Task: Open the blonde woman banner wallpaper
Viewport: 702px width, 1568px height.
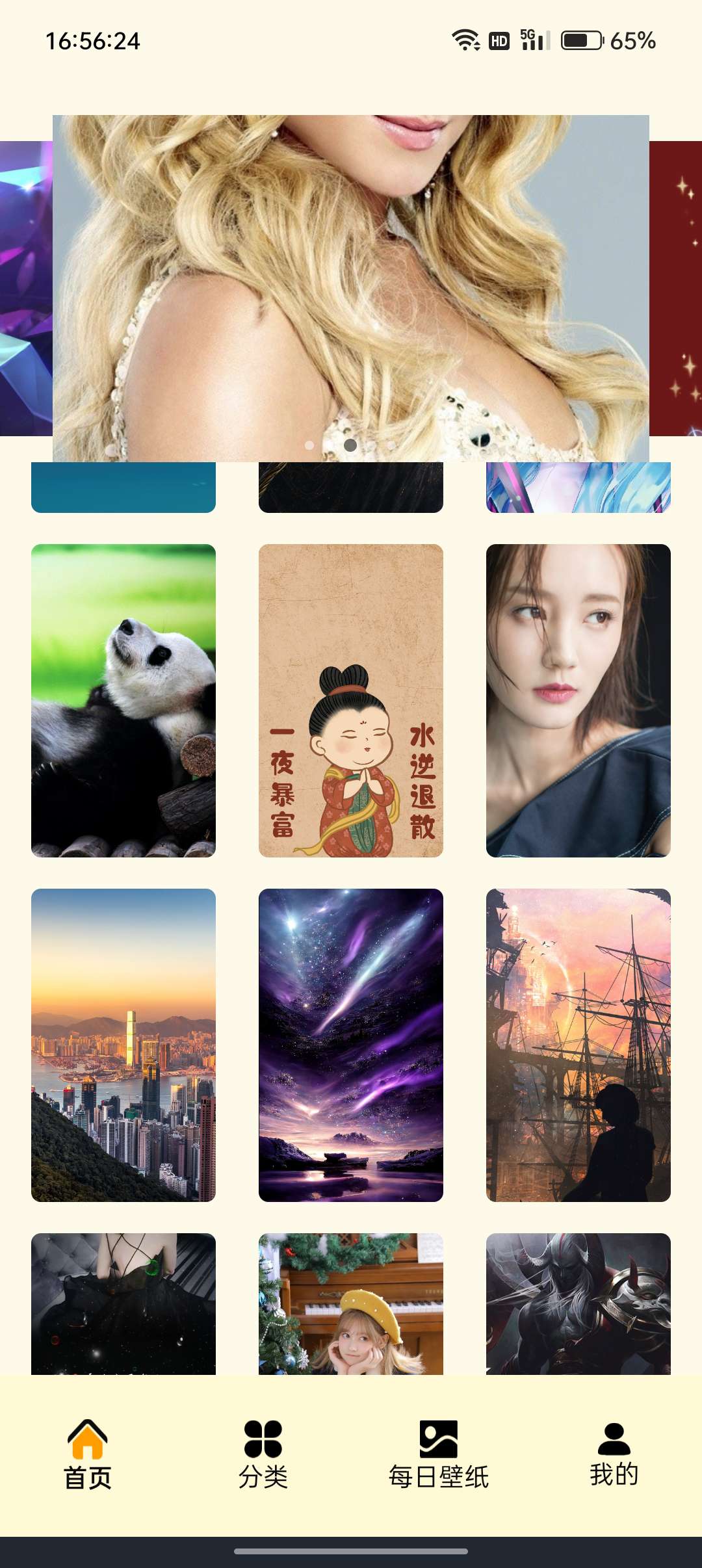Action: click(351, 286)
